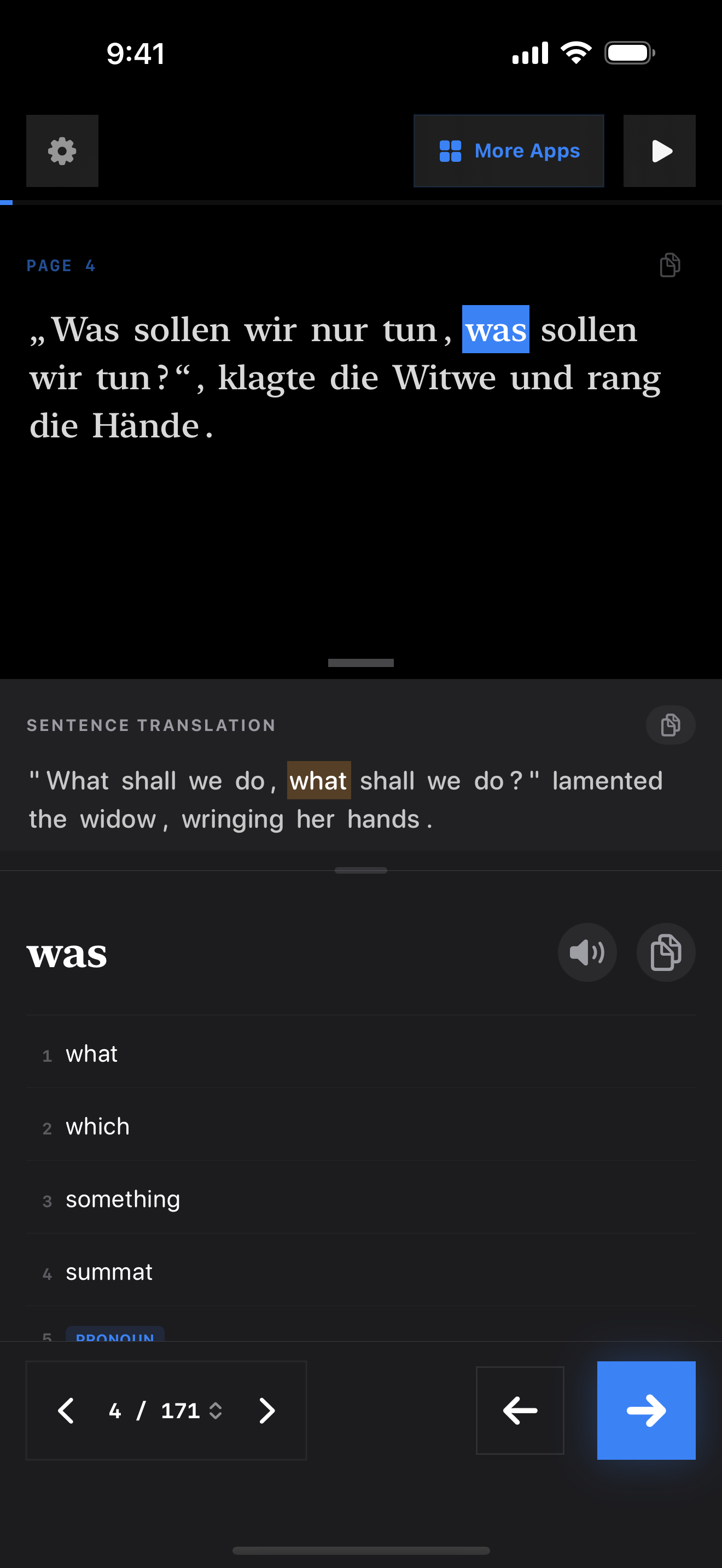Advance to the next word with blue arrow
Screen dimensions: 722x1568
click(646, 1411)
